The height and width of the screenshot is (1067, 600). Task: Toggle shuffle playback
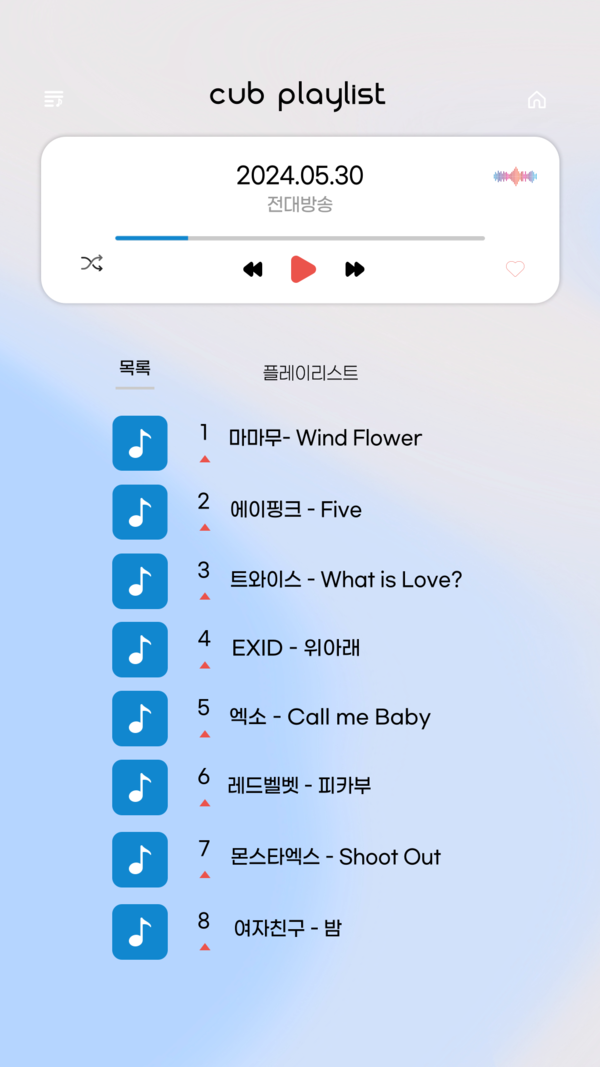pos(92,264)
